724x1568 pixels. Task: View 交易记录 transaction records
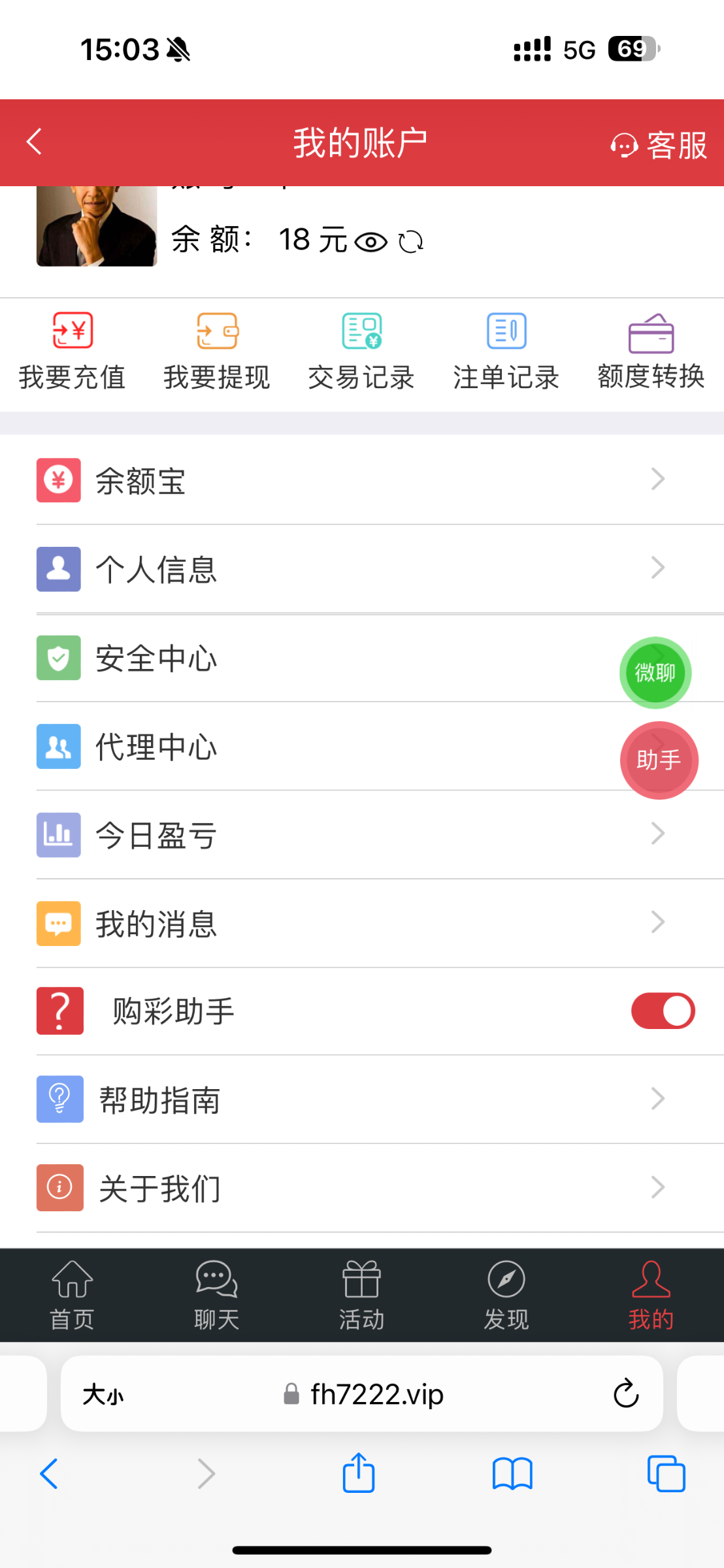pos(361,351)
